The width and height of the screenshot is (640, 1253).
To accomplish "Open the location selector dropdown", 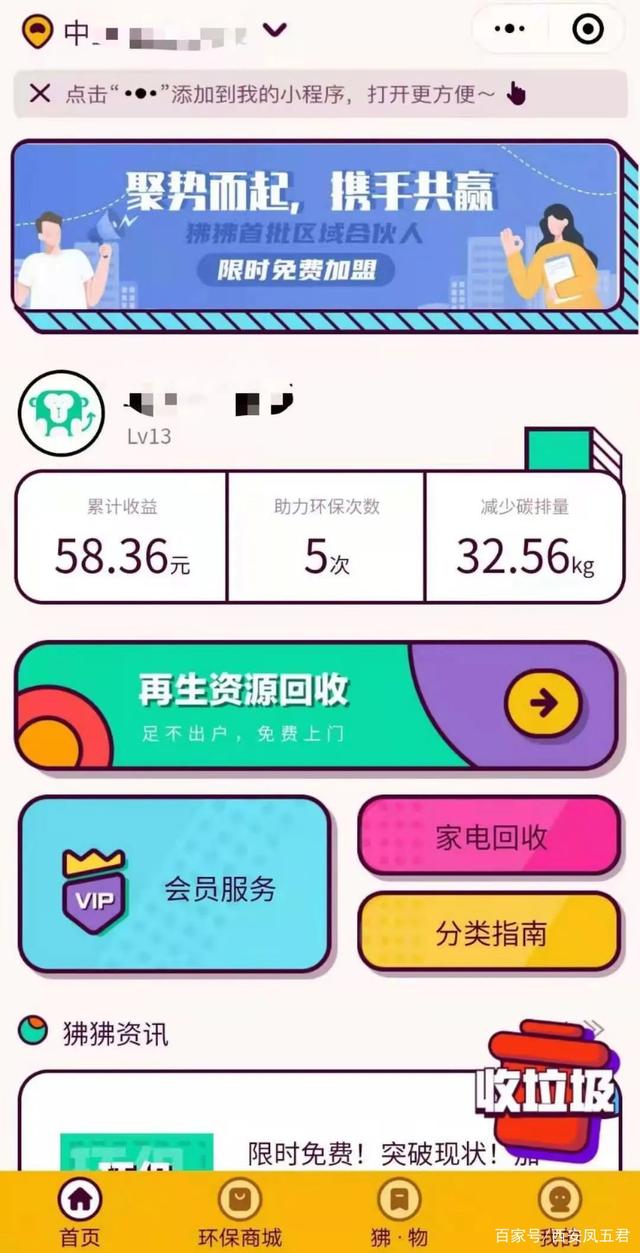I will (274, 30).
